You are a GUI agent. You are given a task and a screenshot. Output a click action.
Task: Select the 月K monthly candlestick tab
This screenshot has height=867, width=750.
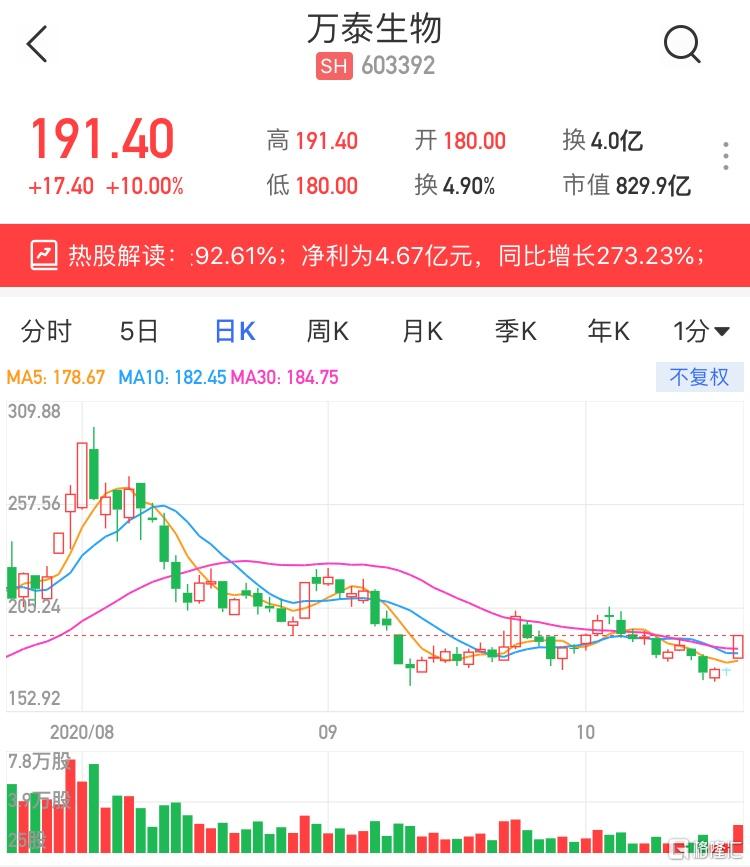(422, 332)
